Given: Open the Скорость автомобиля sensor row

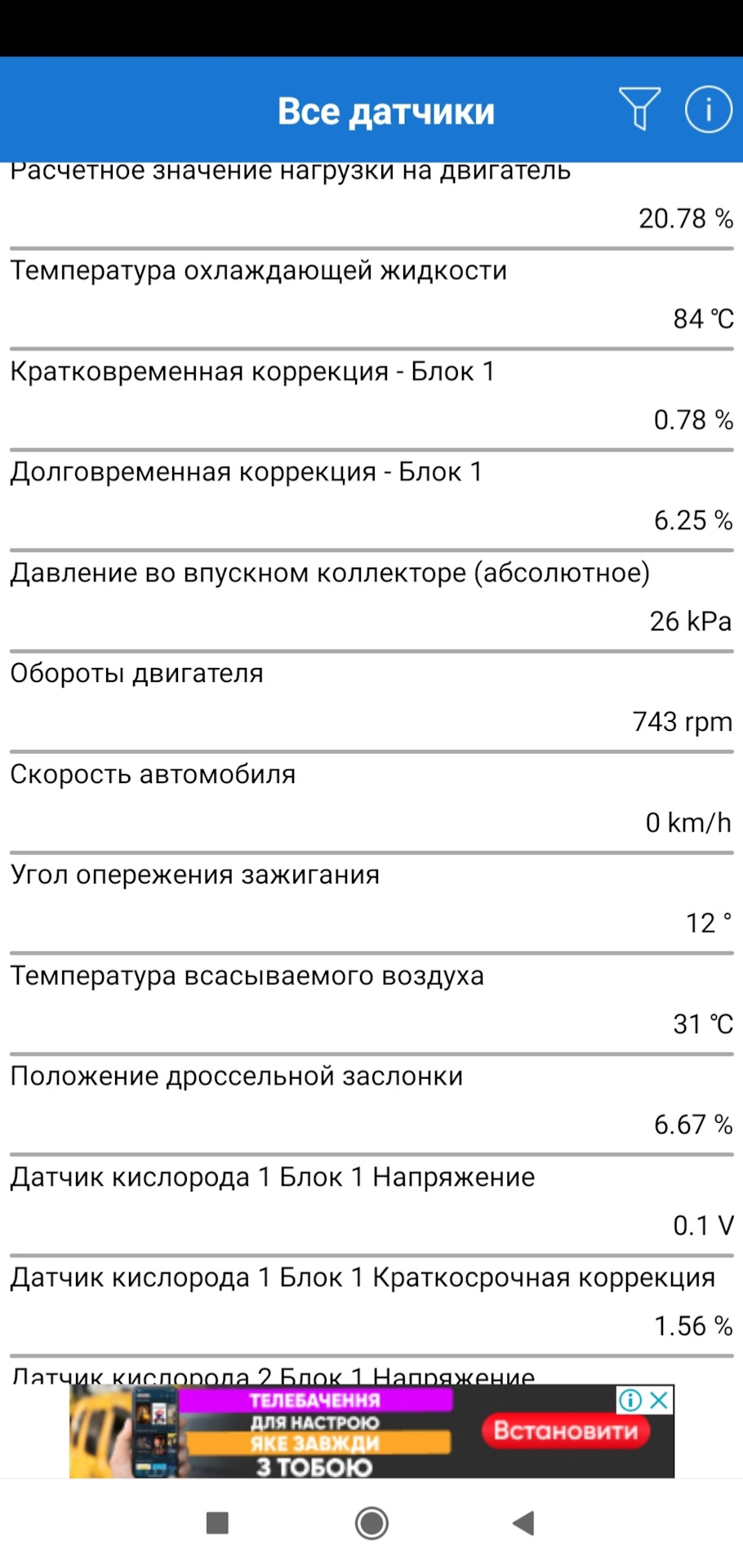Looking at the screenshot, I should click(371, 802).
